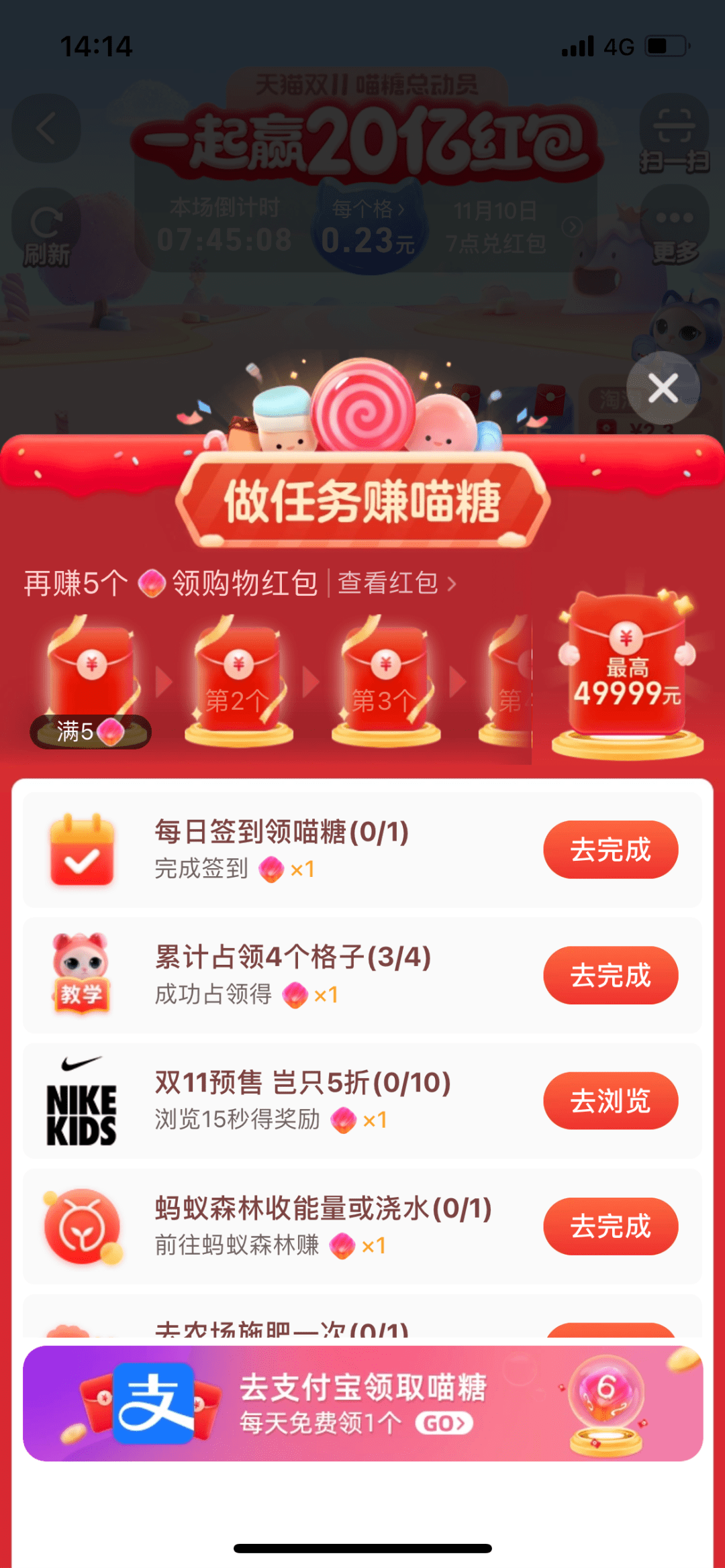This screenshot has width=725, height=1568.
Task: Tap 去完成 for 累计占领4个格子
Action: pos(610,975)
